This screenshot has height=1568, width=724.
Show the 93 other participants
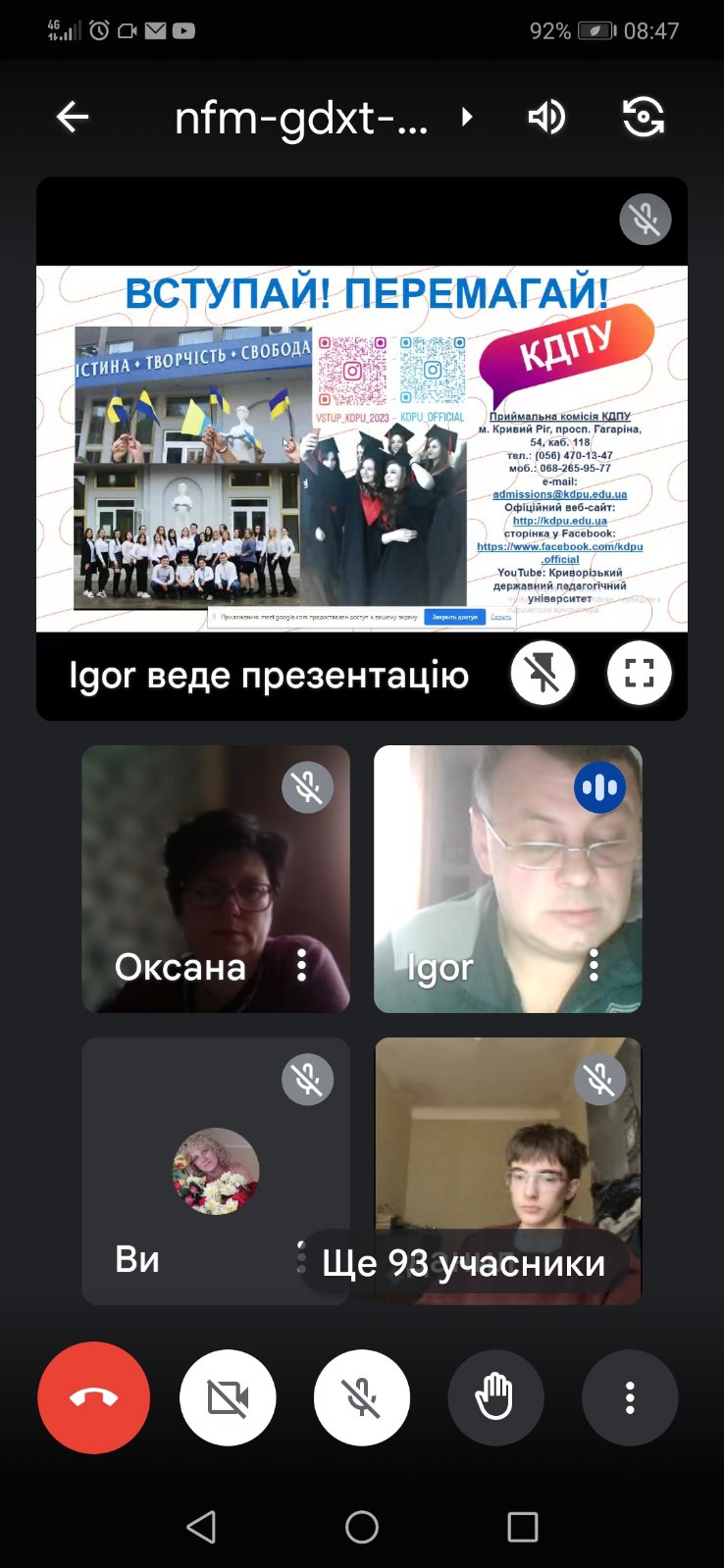pos(463,1263)
